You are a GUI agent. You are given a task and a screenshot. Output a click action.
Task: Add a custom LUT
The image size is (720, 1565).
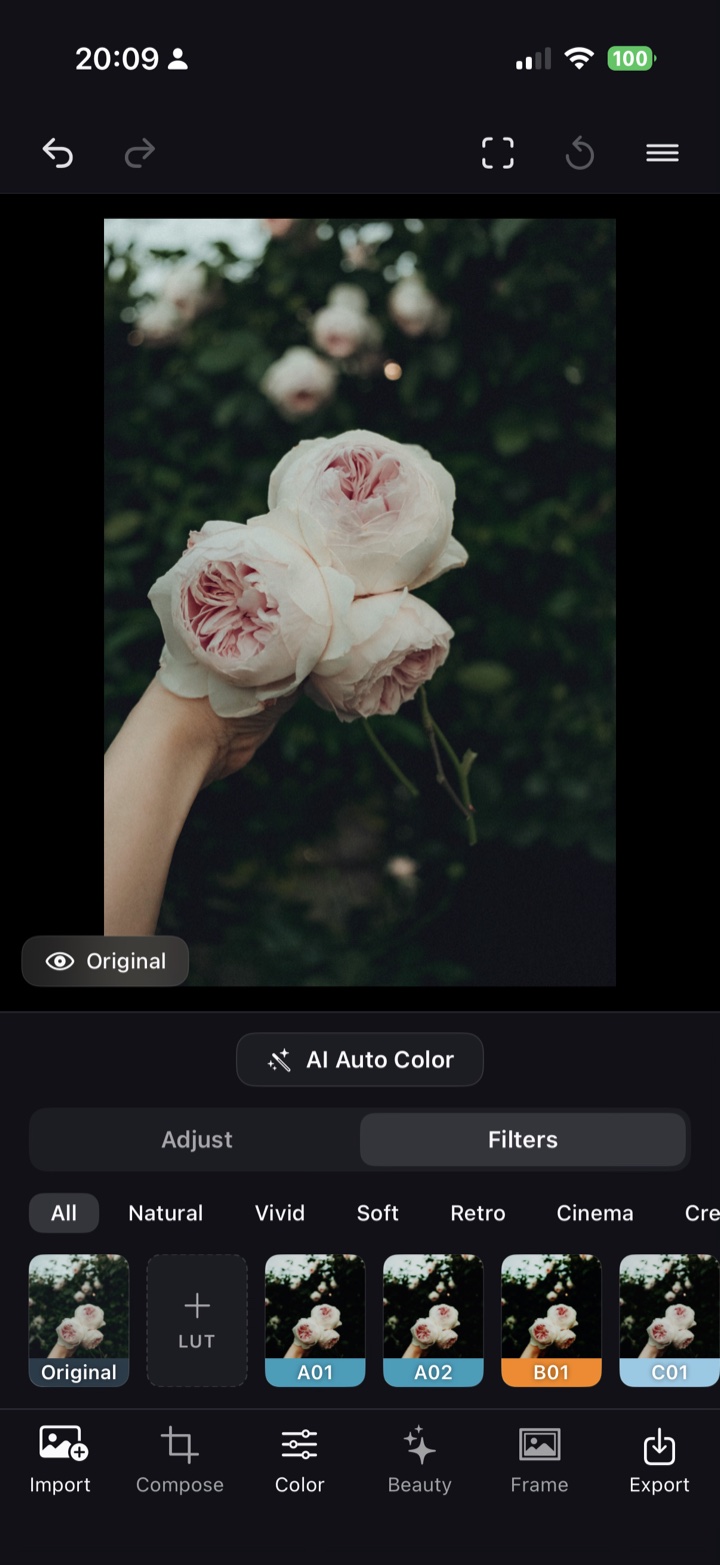pos(197,1320)
